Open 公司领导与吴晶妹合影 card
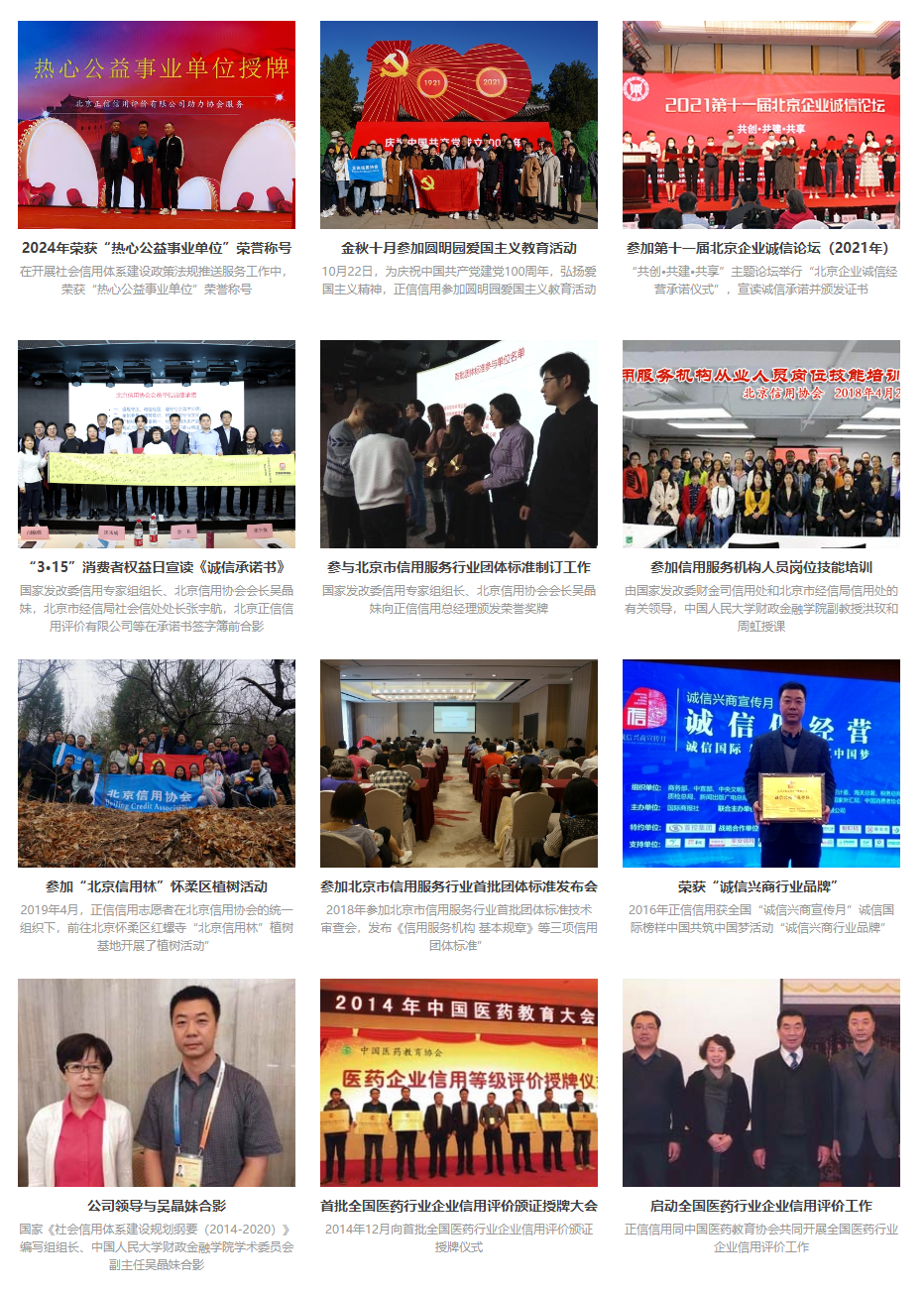This screenshot has height=1293, width=924. 157,1206
